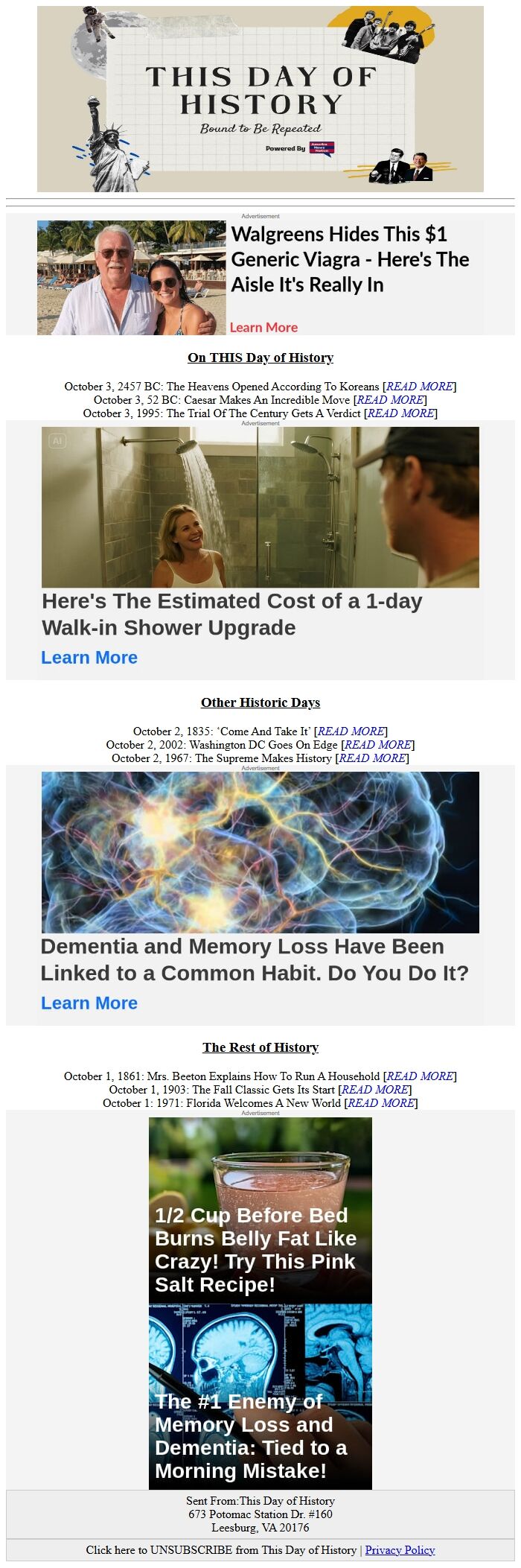Open READ MORE for The Fall Classic story

coord(374,1089)
